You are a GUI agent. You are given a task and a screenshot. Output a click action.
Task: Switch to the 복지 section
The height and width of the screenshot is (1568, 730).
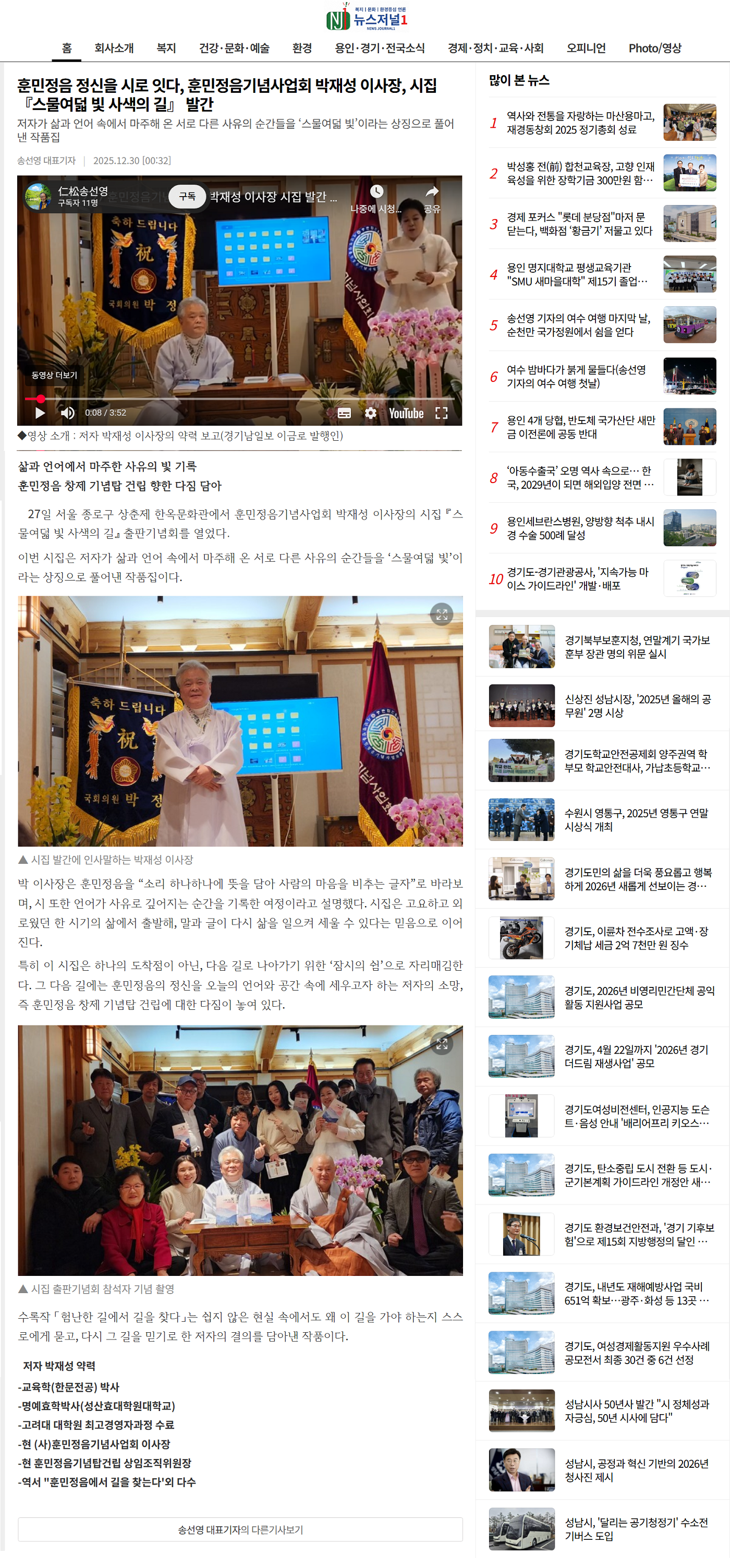tap(166, 48)
